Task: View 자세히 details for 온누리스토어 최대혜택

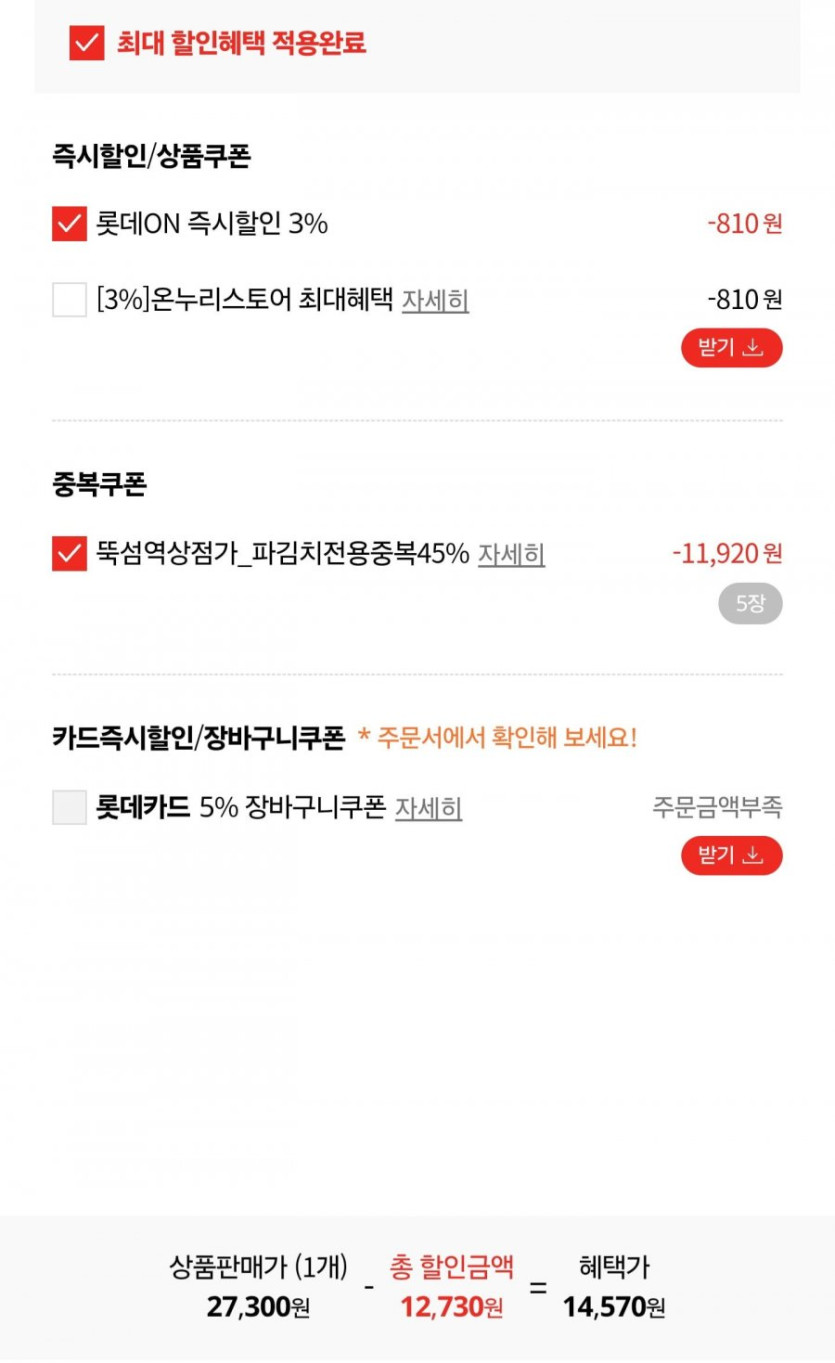Action: click(435, 300)
